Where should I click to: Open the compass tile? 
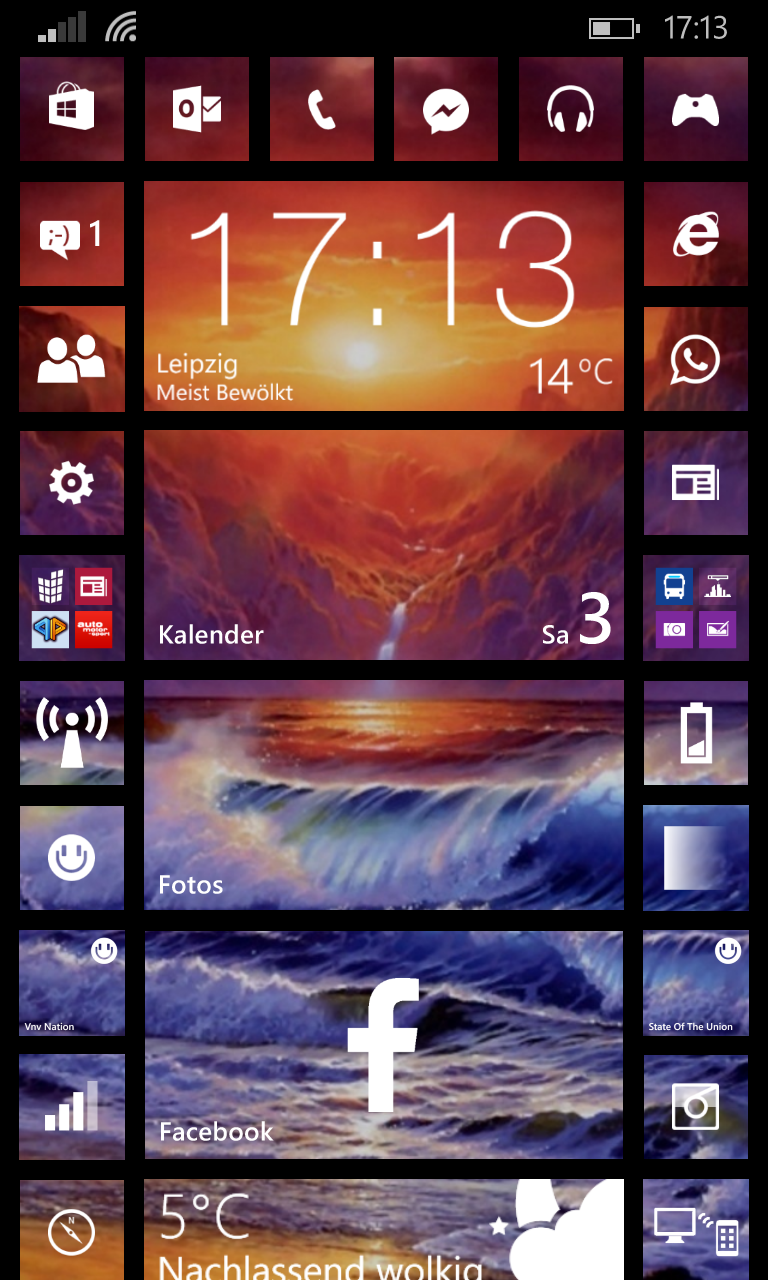pos(72,1230)
